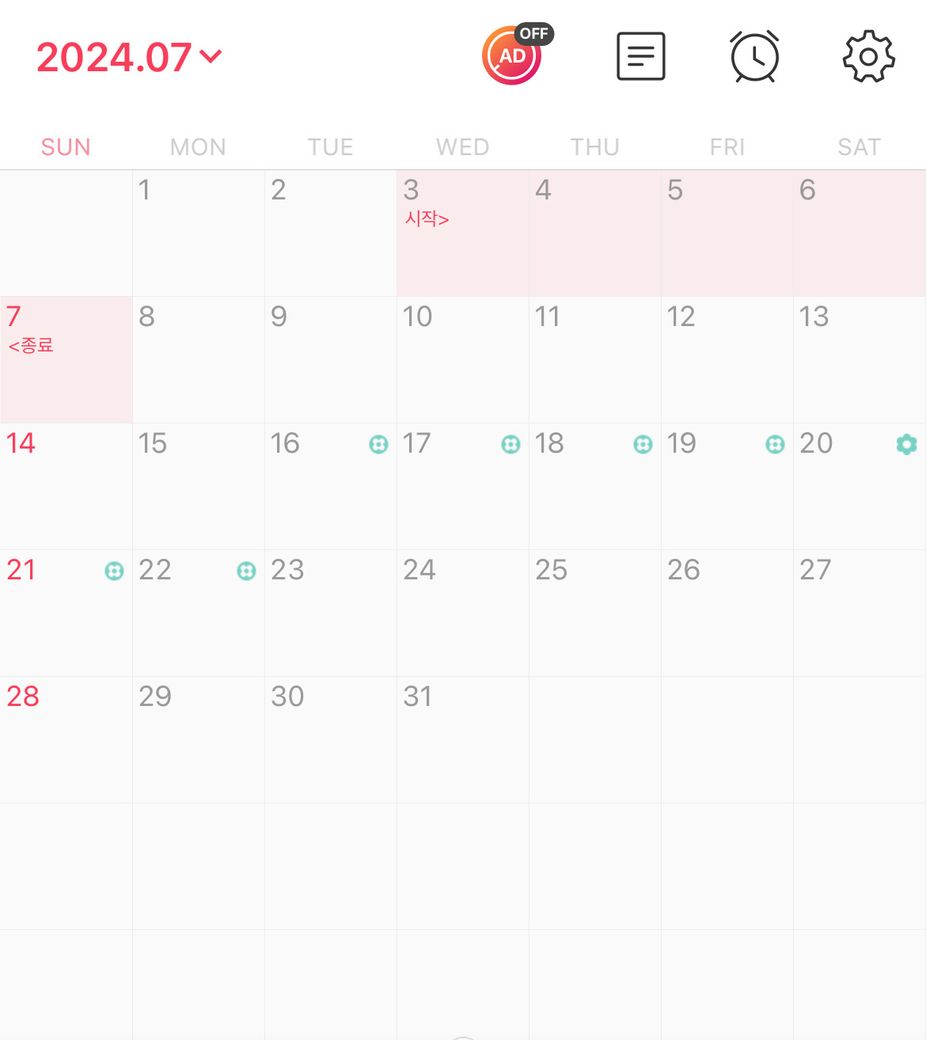The width and height of the screenshot is (926, 1040).
Task: Select July 22 on the calendar
Action: click(x=198, y=612)
